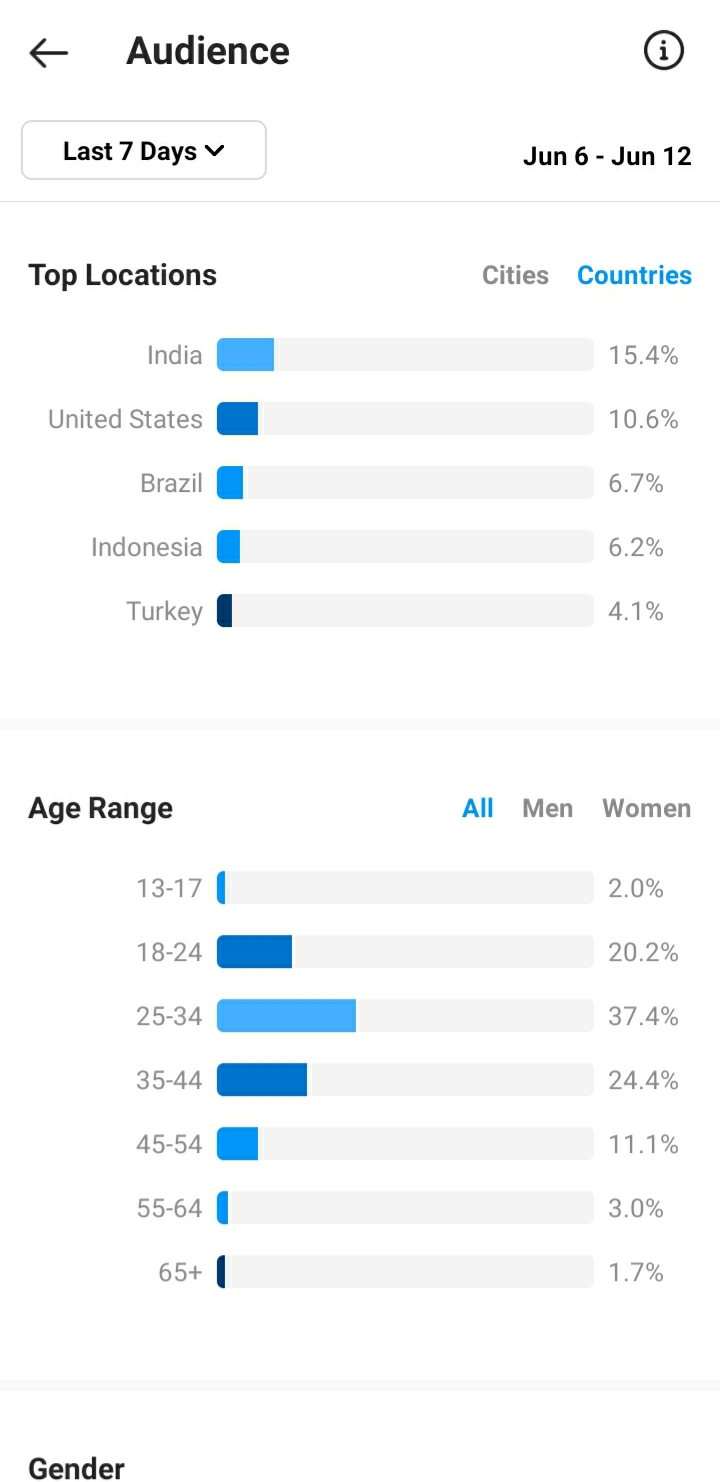Viewport: 720px width, 1482px height.
Task: Show age range for All
Action: [477, 808]
